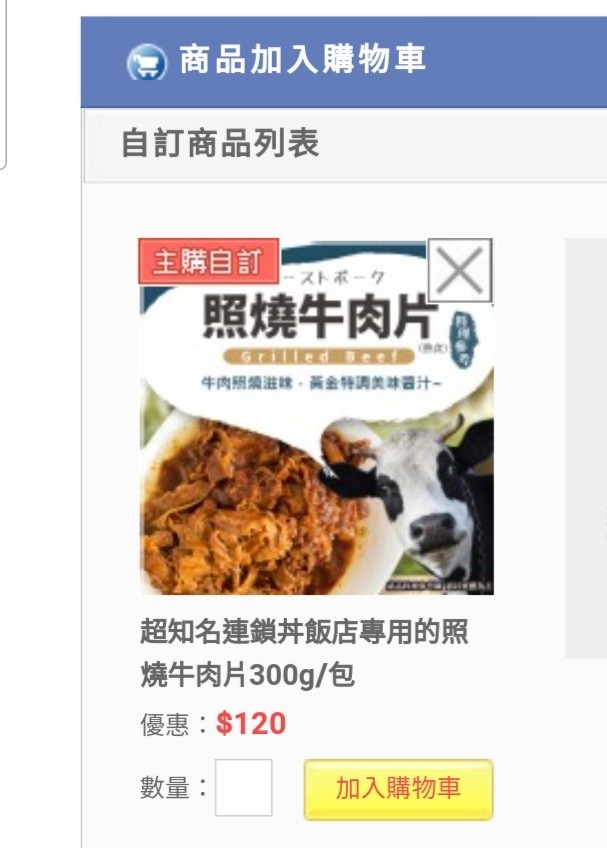The height and width of the screenshot is (848, 607).
Task: Open the 照燒牛肉片 product image
Action: 316,440
